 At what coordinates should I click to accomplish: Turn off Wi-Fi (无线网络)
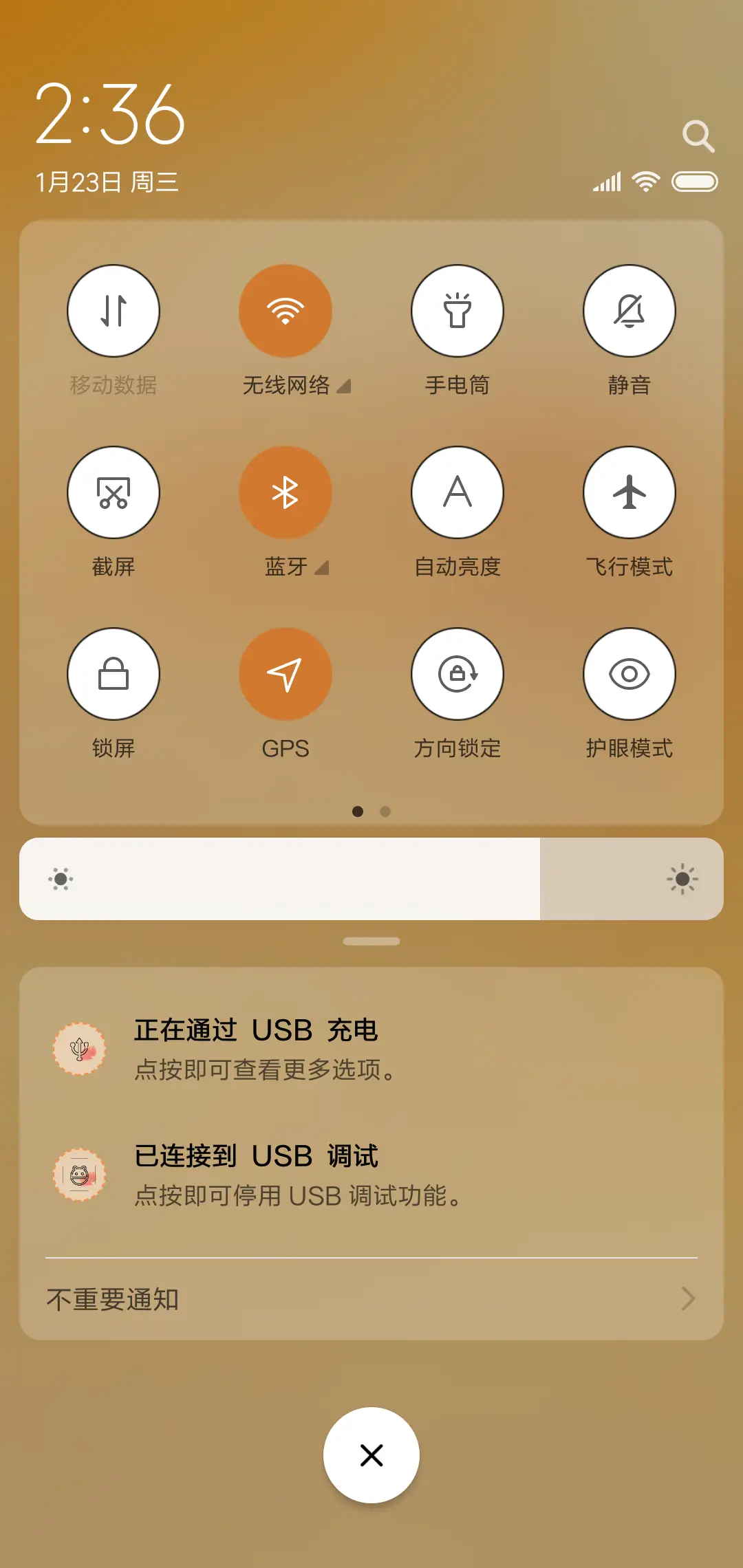click(286, 311)
